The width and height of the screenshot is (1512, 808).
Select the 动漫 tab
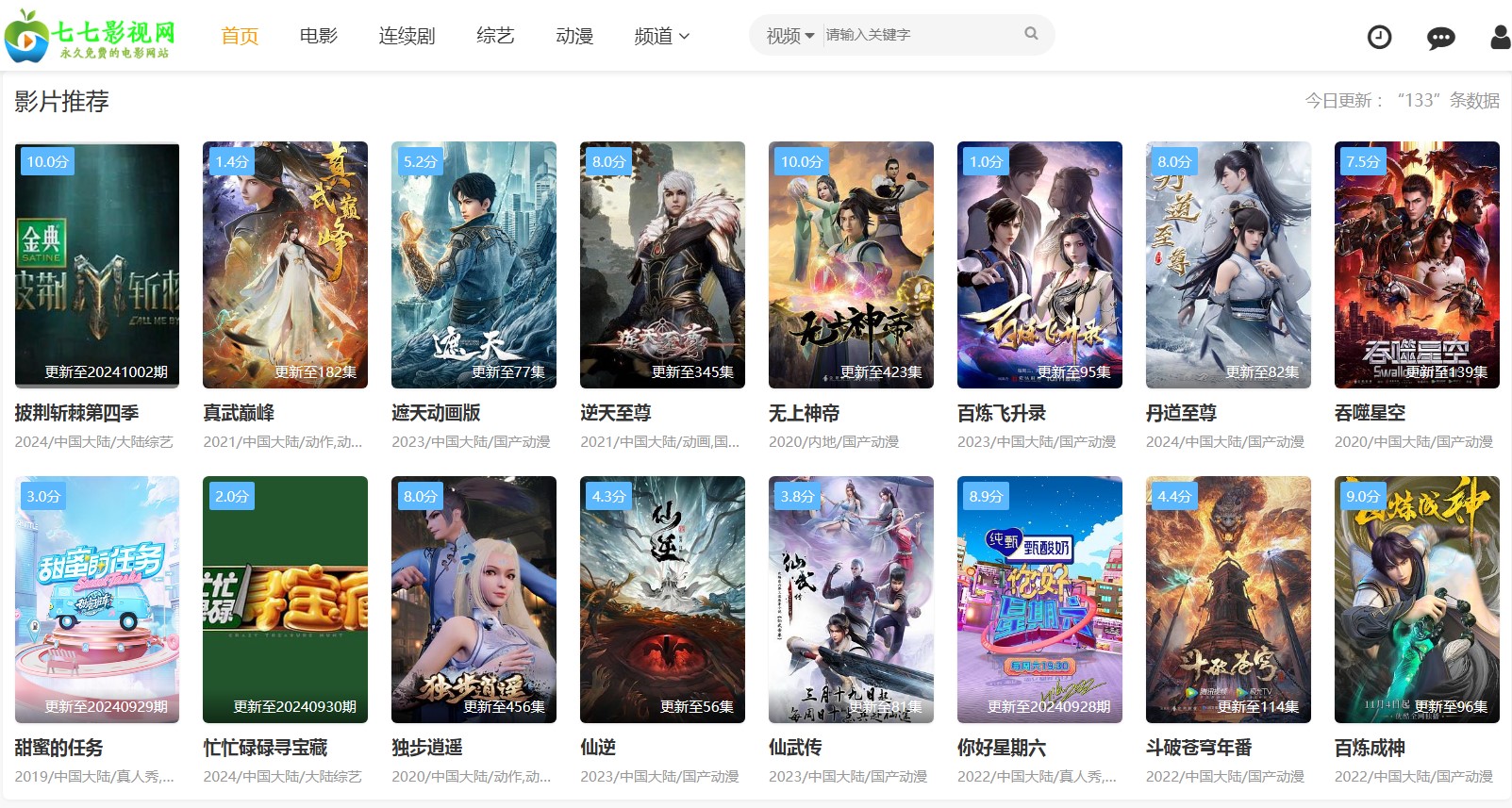click(574, 36)
